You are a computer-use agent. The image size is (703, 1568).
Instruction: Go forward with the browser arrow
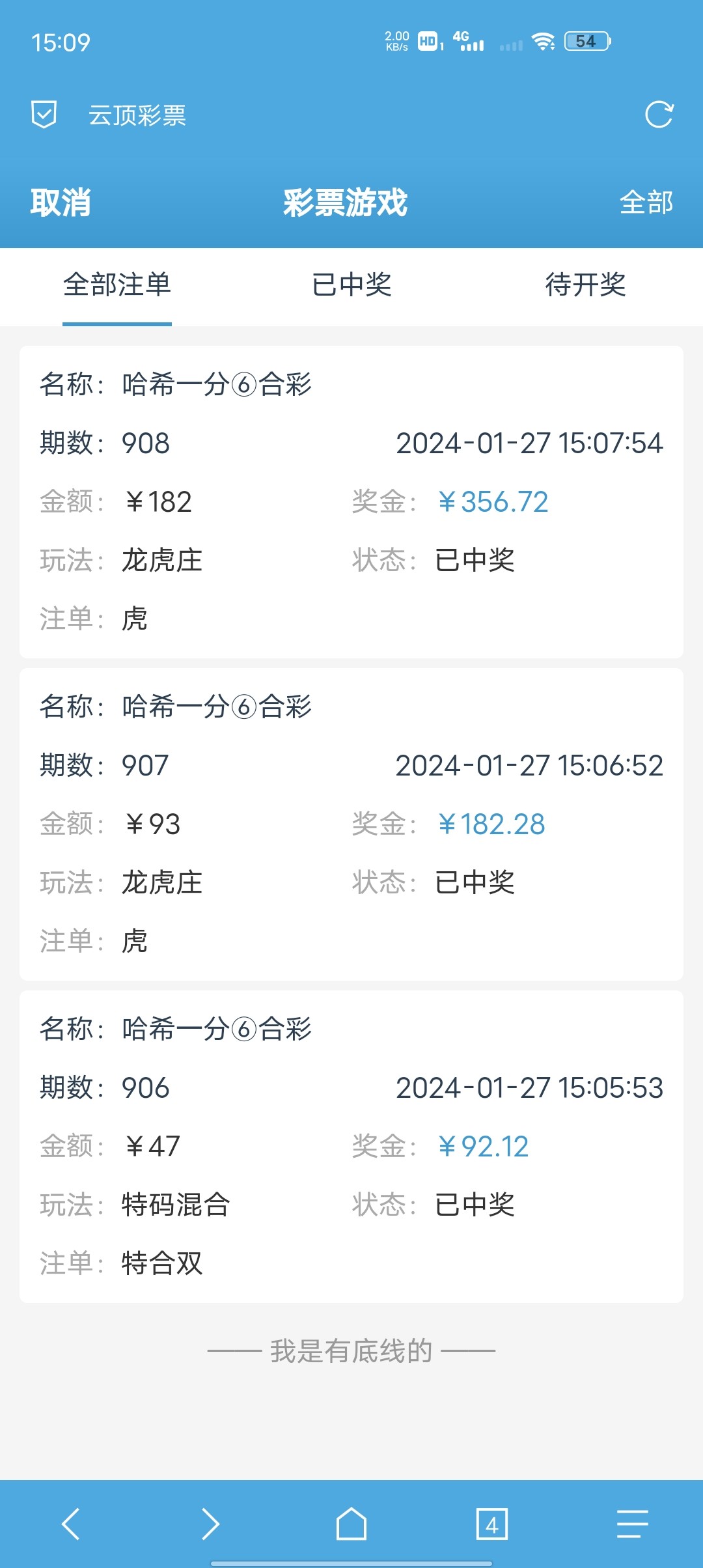pos(210,1524)
